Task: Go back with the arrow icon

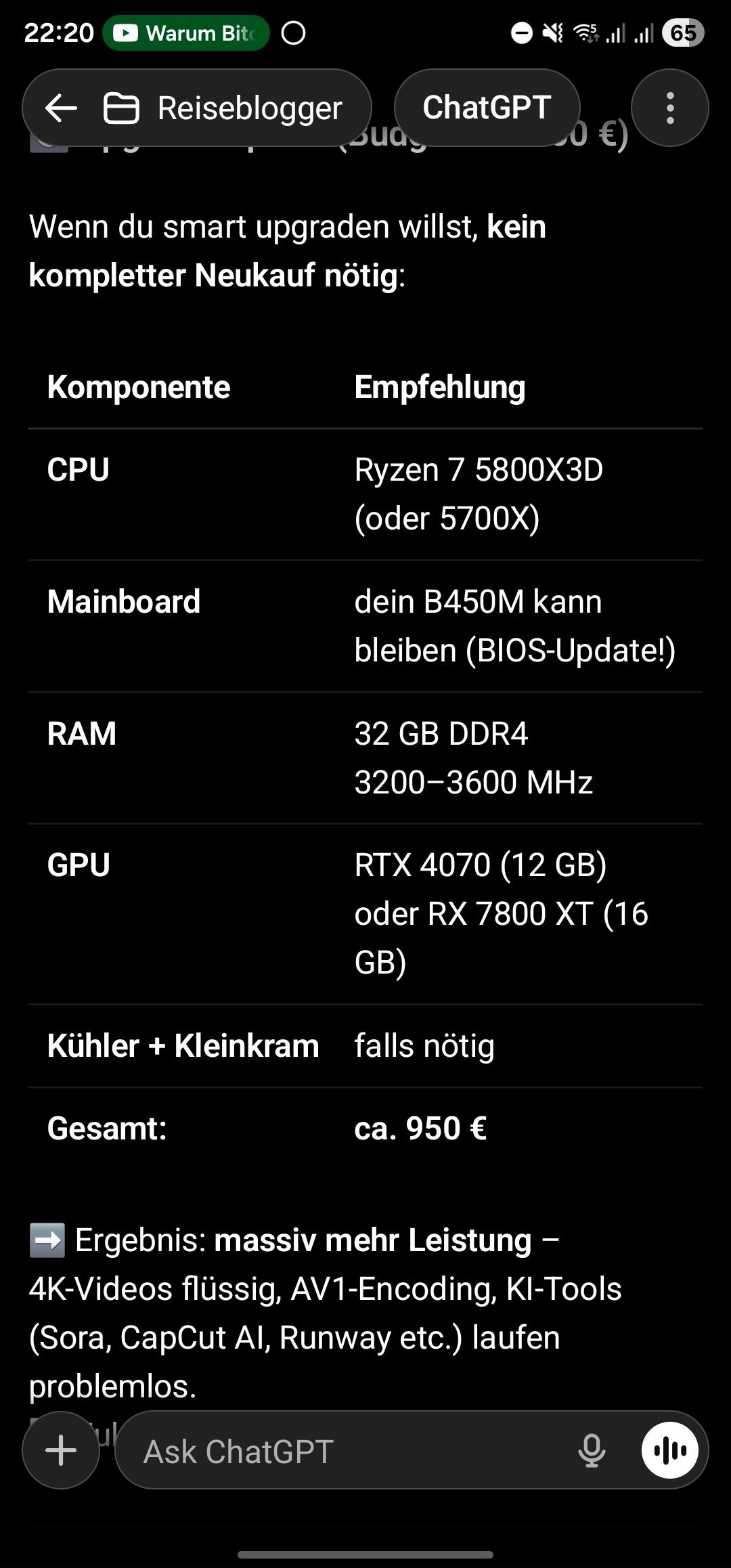Action: point(61,108)
